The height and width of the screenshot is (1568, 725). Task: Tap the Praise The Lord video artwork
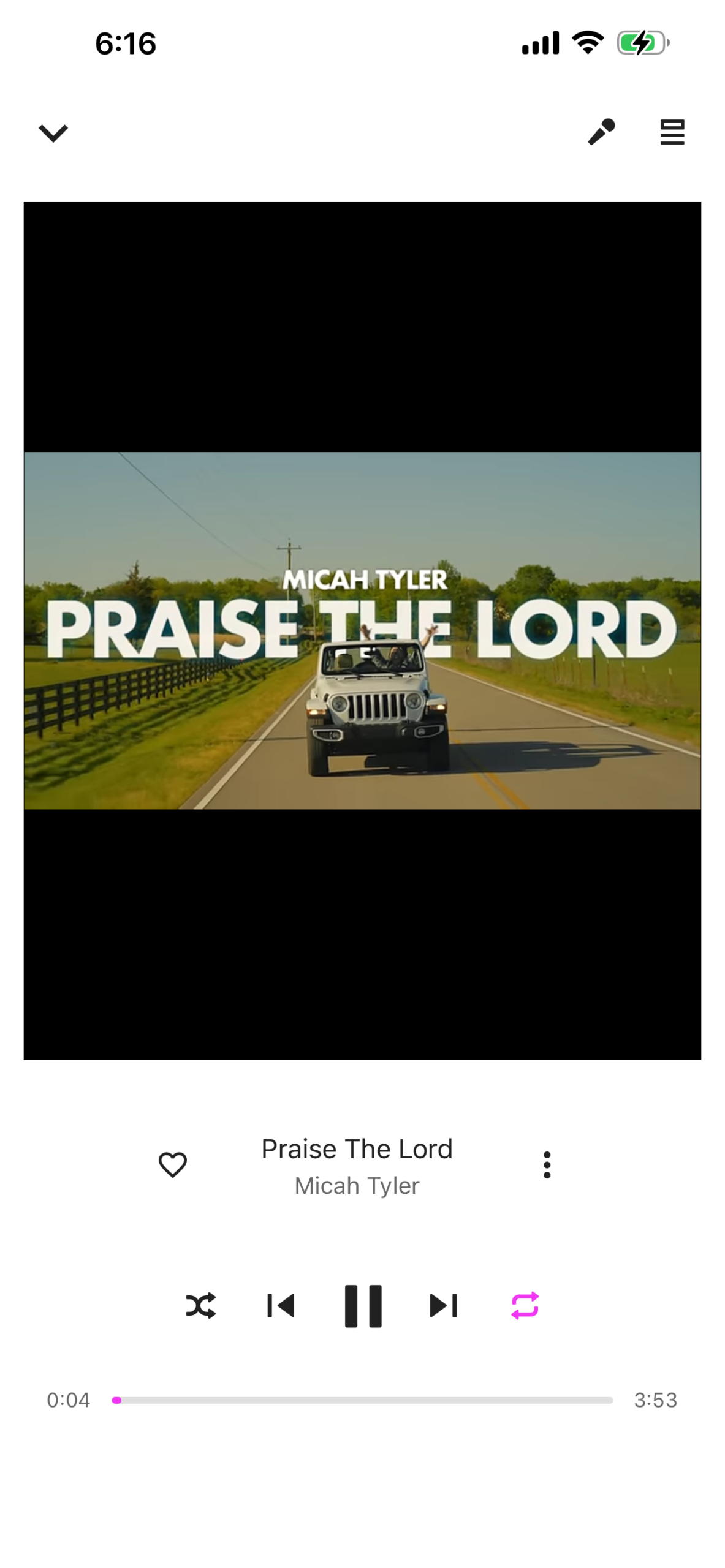coord(362,630)
